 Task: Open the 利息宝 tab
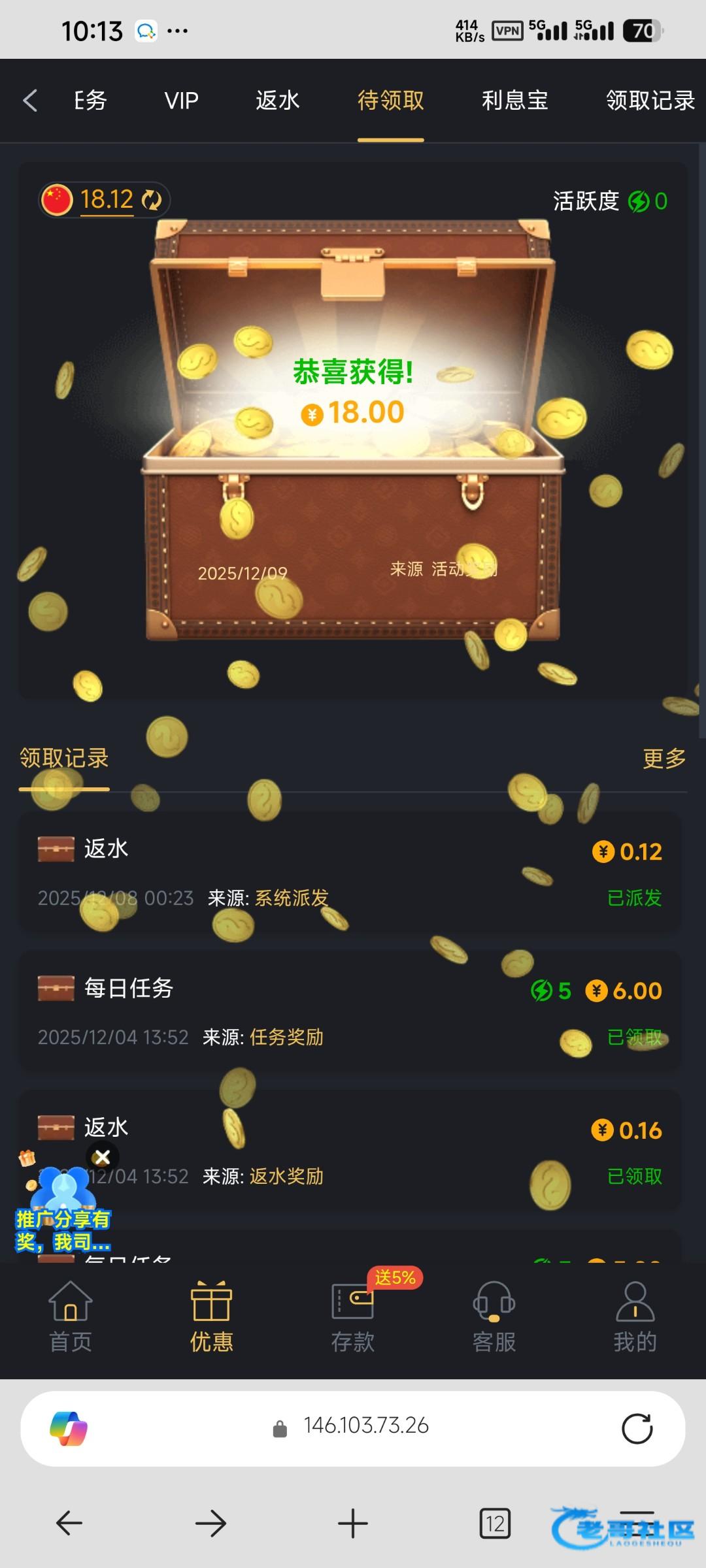(514, 101)
